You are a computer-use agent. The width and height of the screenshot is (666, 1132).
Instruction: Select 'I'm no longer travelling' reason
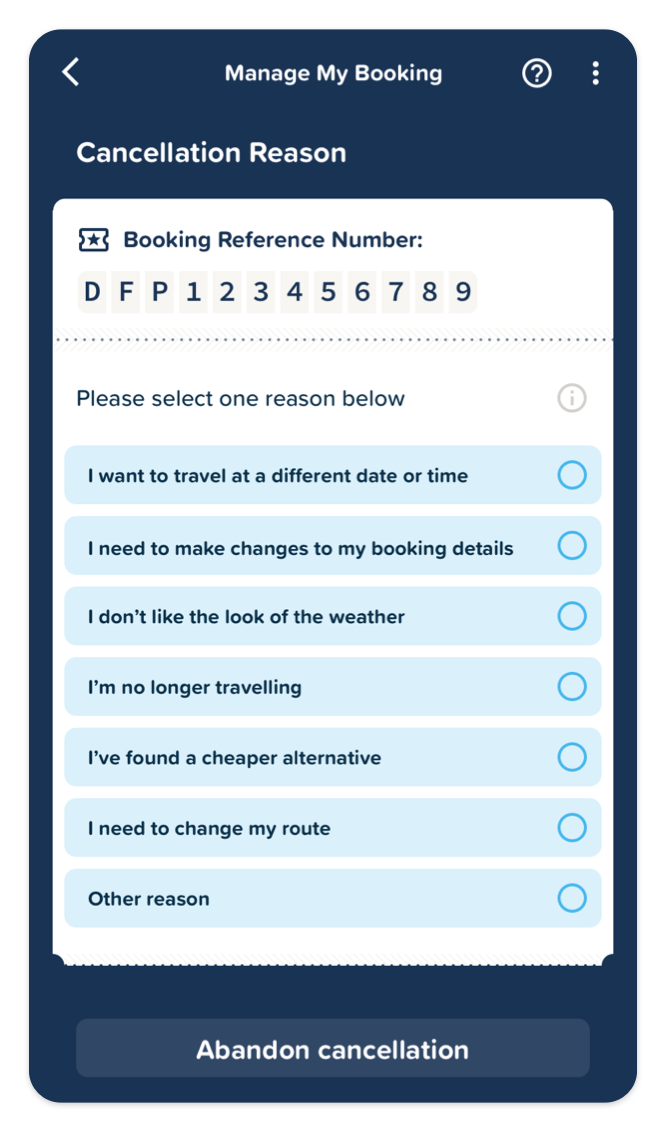pos(333,687)
